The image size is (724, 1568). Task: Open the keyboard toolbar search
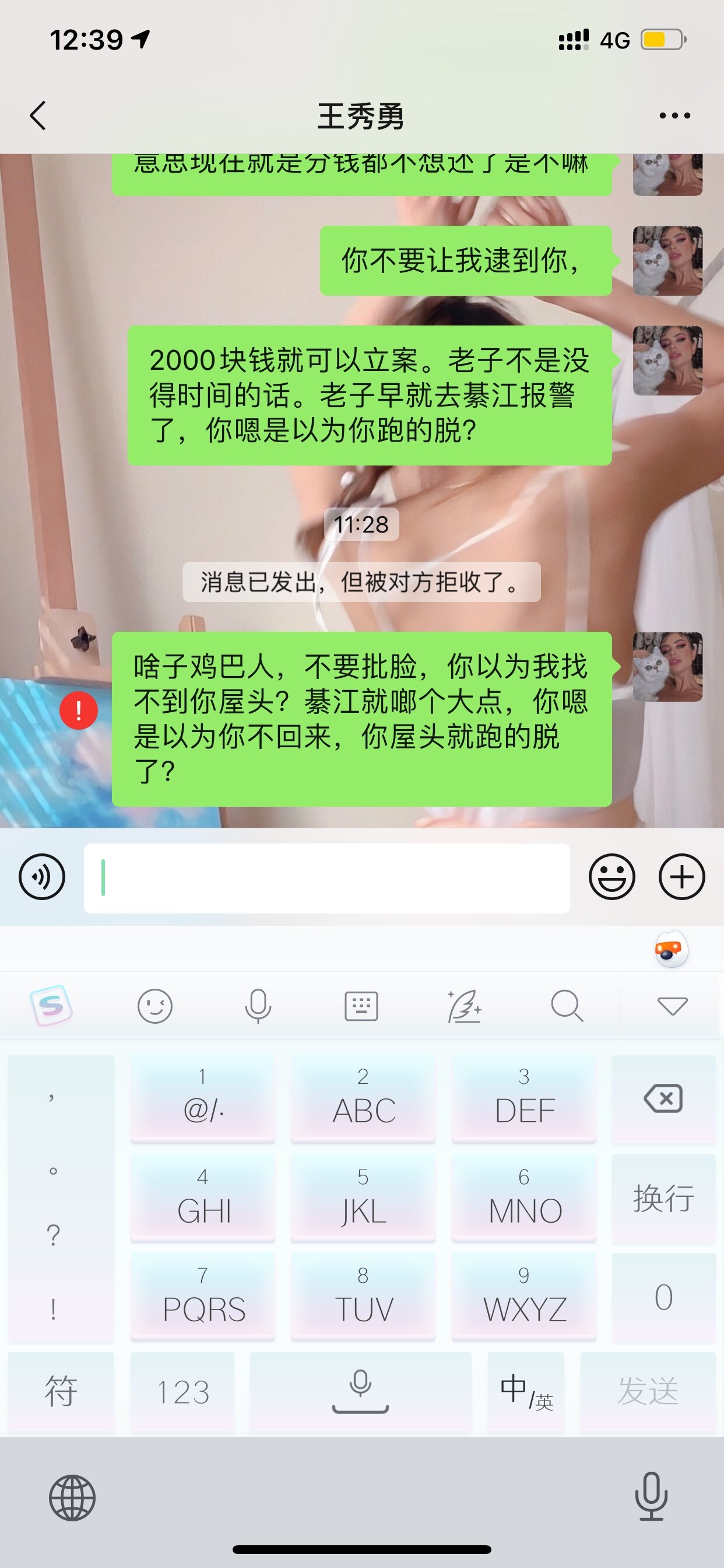[x=567, y=1006]
